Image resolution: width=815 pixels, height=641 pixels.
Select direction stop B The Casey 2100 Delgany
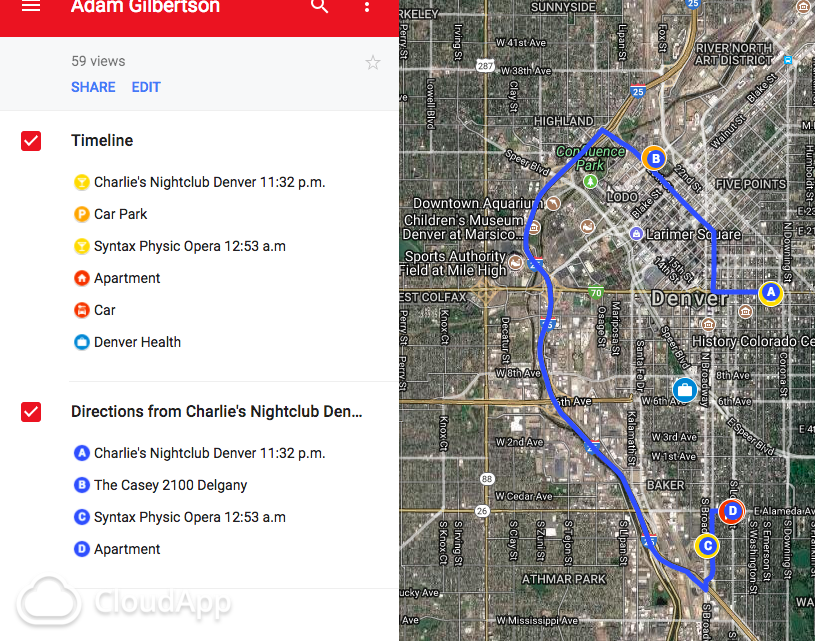[x=170, y=485]
